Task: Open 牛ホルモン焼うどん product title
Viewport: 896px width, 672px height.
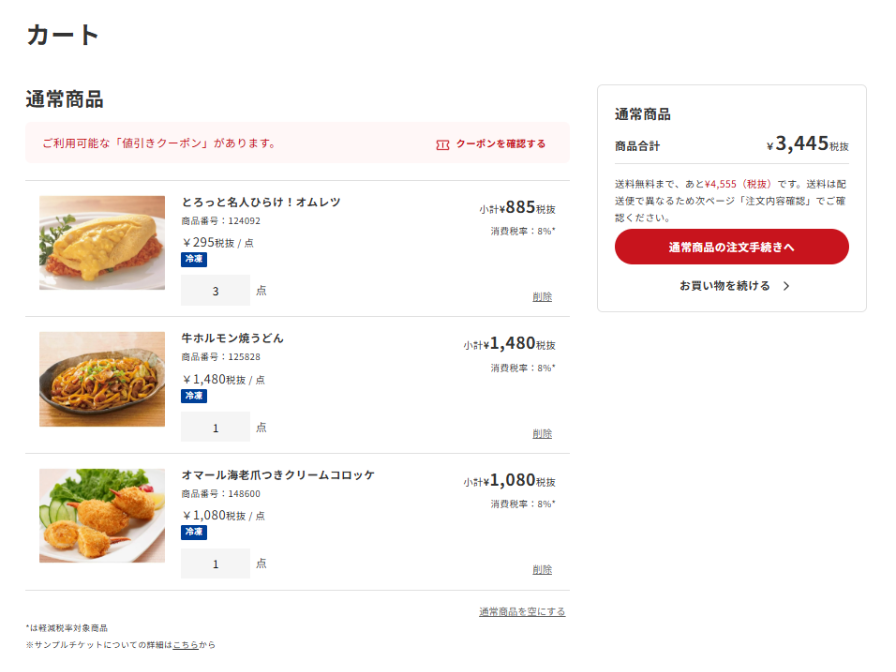Action: 232,339
